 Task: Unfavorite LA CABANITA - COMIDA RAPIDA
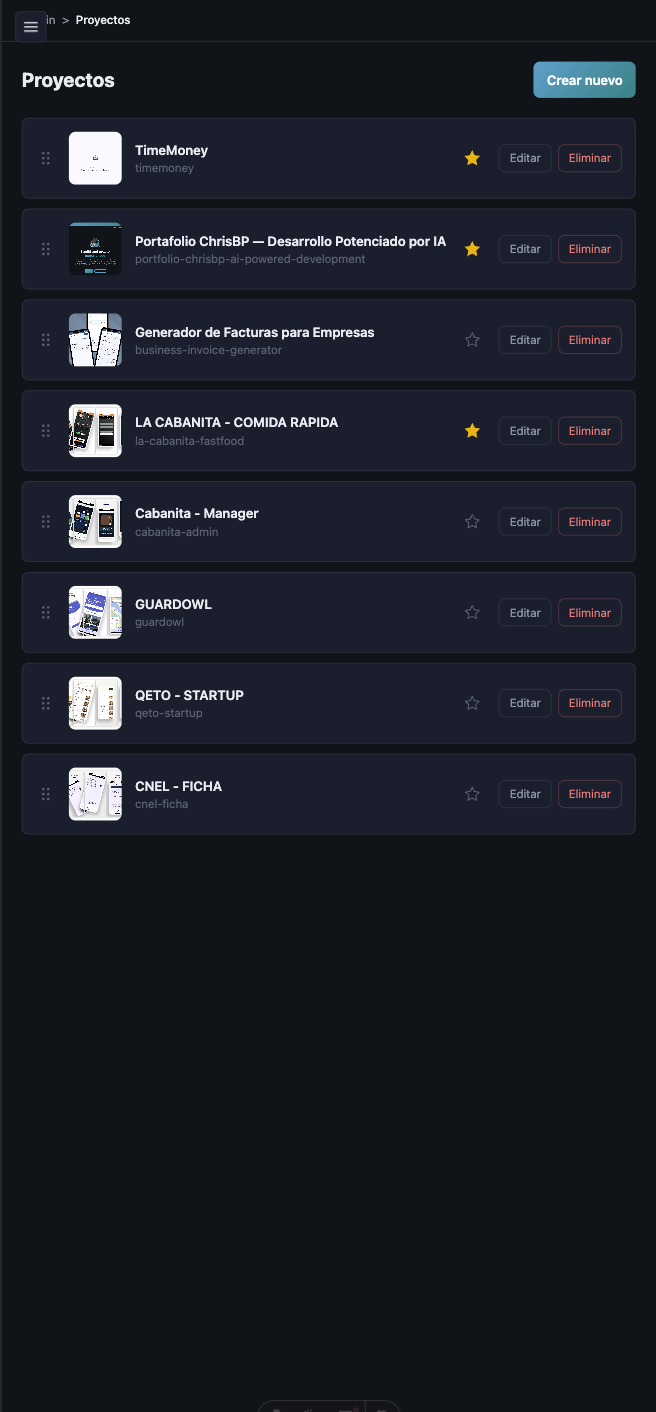point(472,431)
